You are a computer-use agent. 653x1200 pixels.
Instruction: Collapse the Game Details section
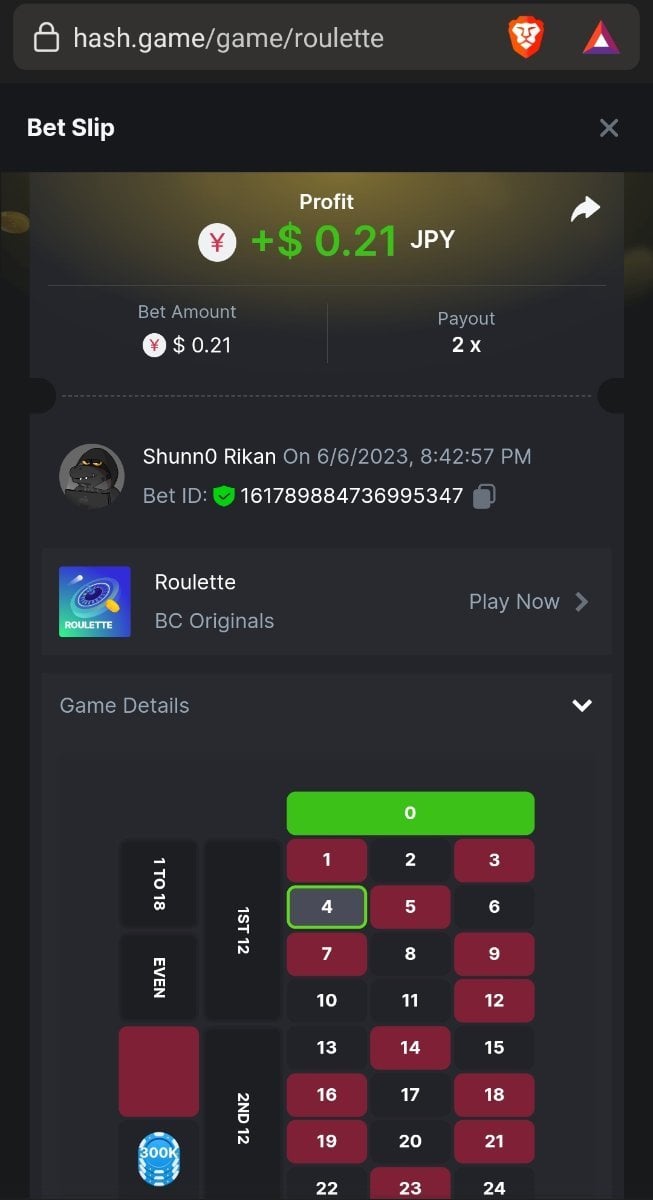tap(581, 706)
